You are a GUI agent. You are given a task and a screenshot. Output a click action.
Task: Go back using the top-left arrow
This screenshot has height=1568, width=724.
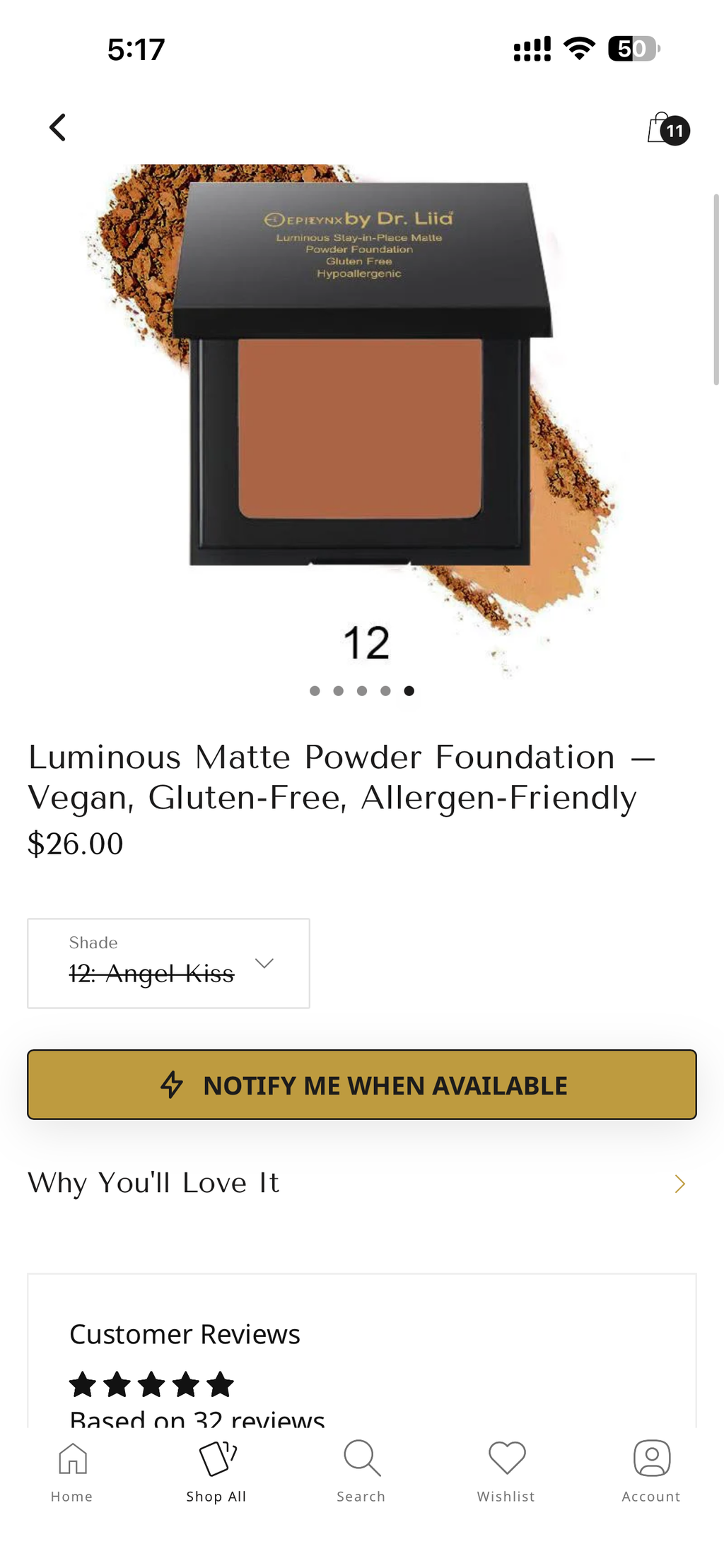pyautogui.click(x=58, y=128)
